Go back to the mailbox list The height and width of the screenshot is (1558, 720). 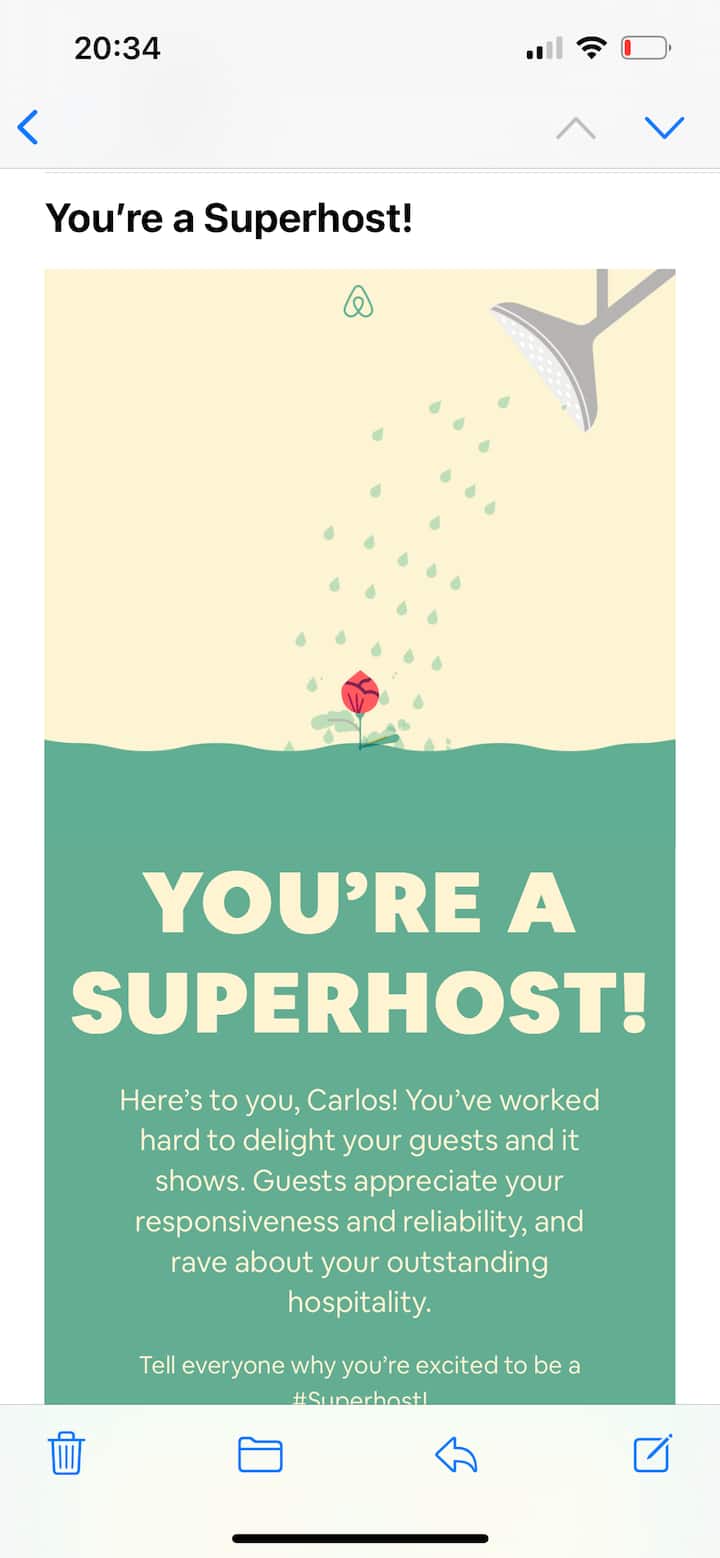28,127
